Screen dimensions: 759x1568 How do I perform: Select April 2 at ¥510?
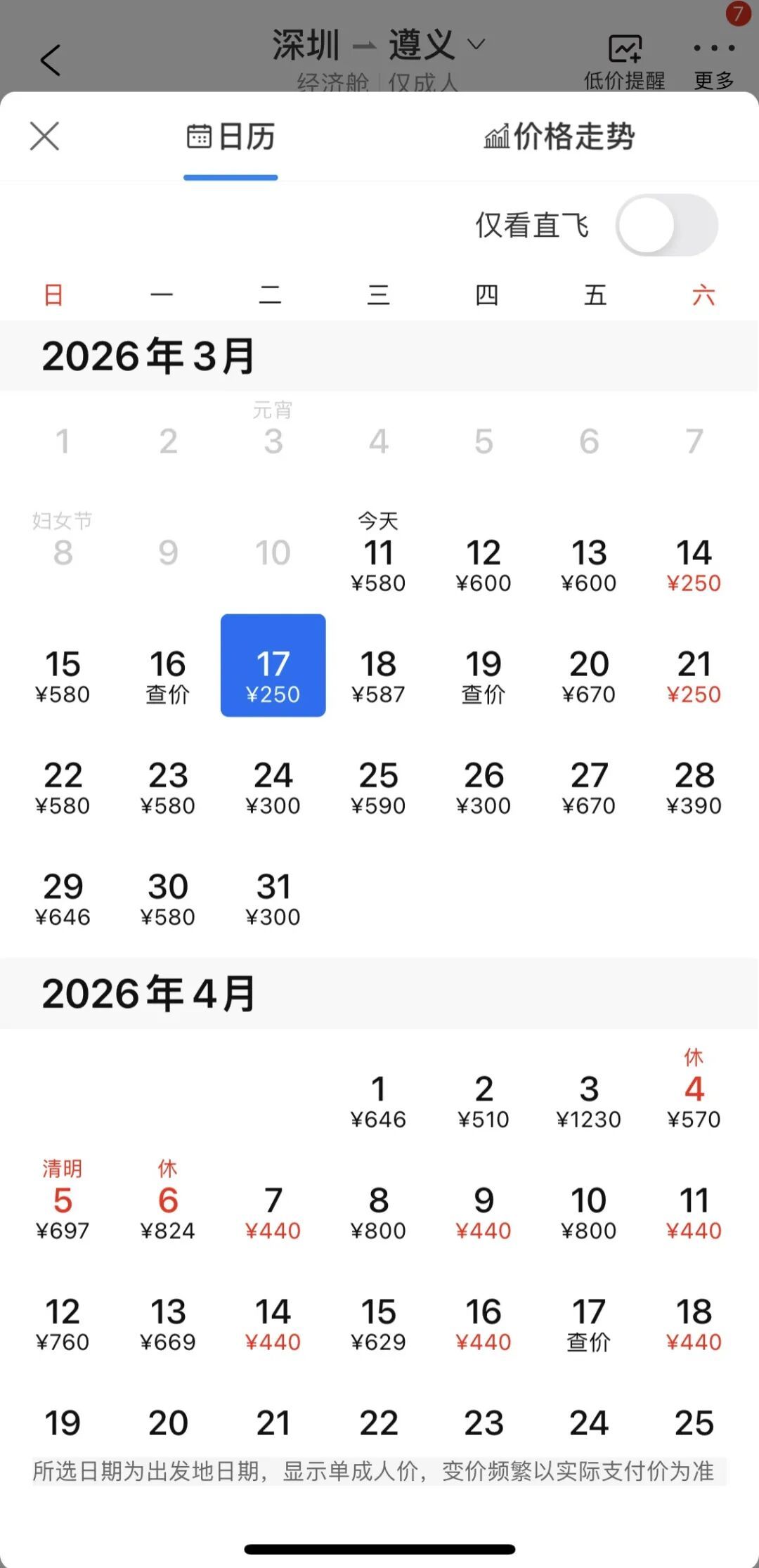point(484,1101)
